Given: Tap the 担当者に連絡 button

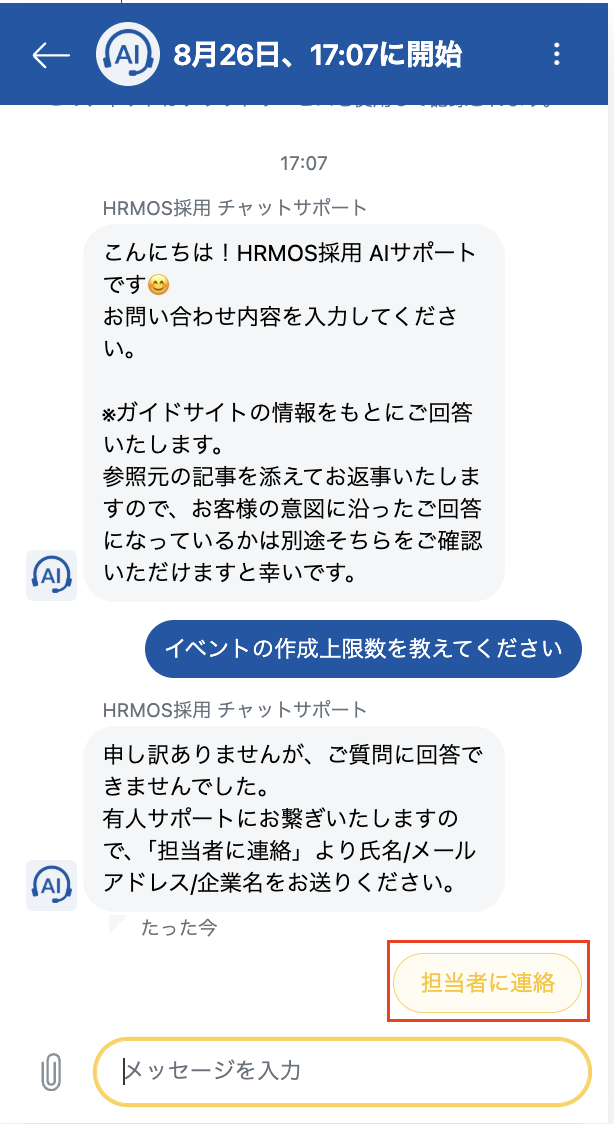Looking at the screenshot, I should coord(487,982).
